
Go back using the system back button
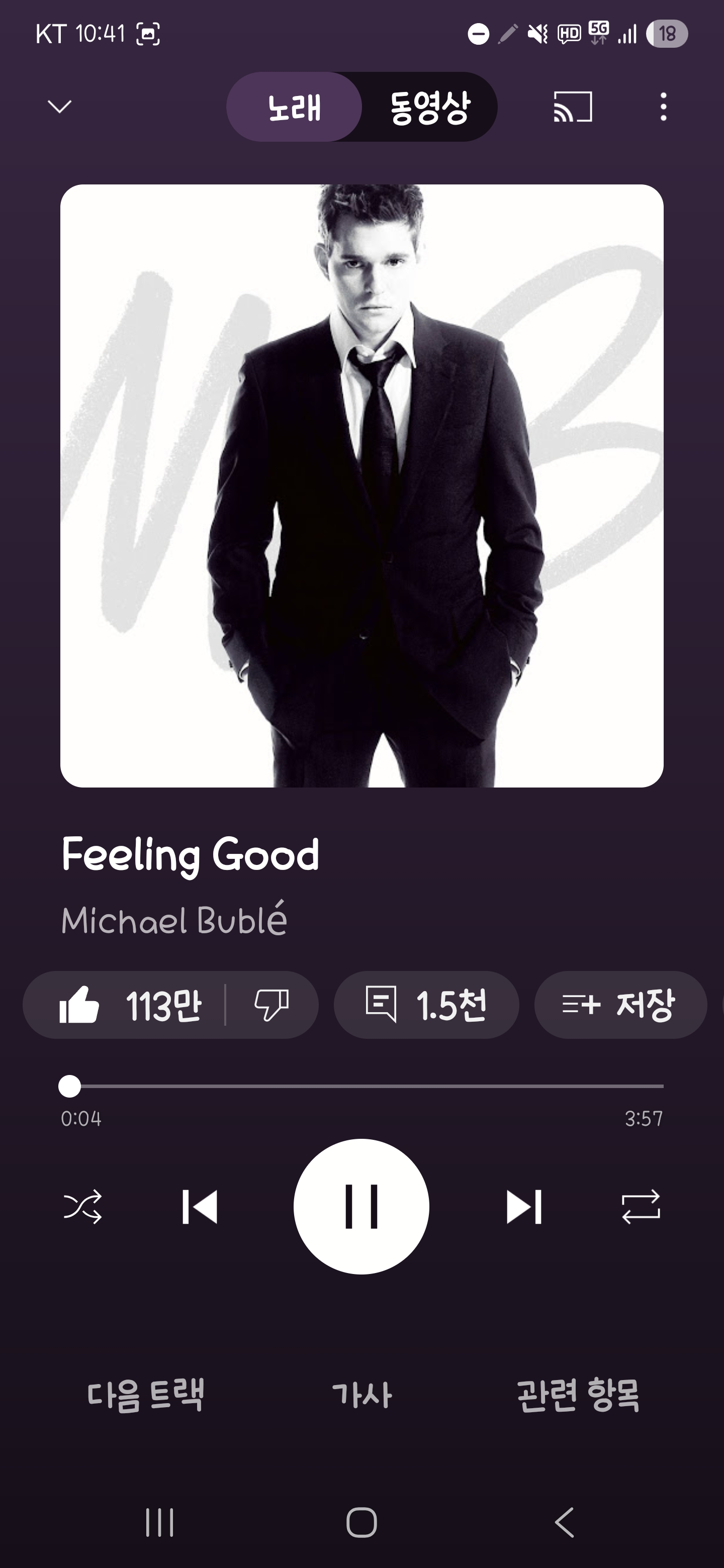[565, 1522]
